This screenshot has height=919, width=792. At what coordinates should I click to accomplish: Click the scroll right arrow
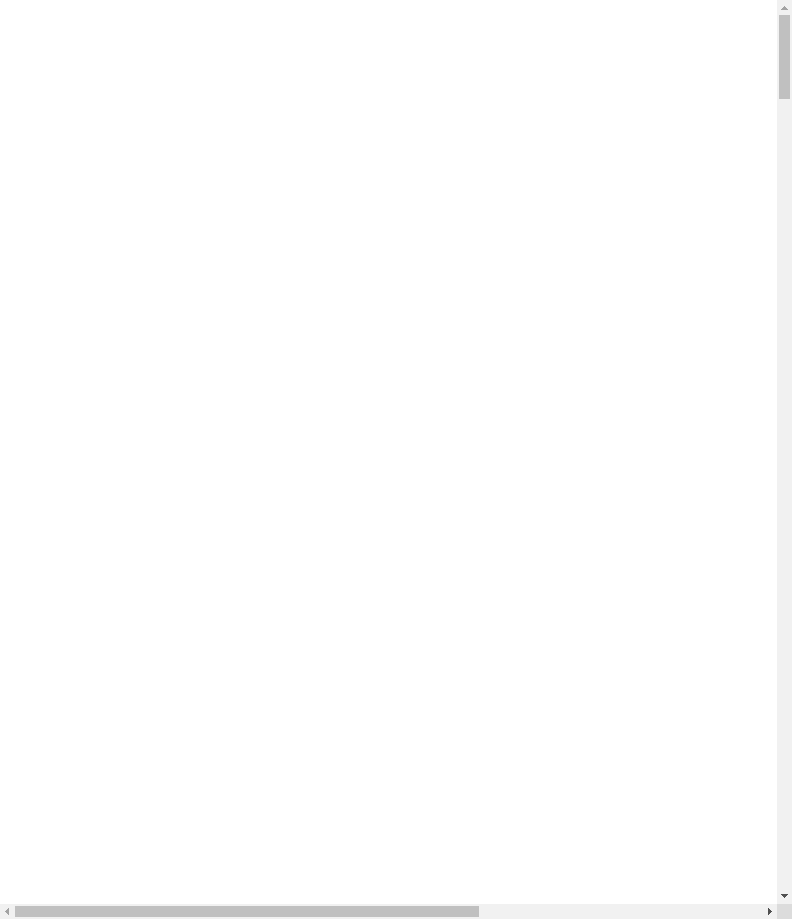click(x=769, y=911)
